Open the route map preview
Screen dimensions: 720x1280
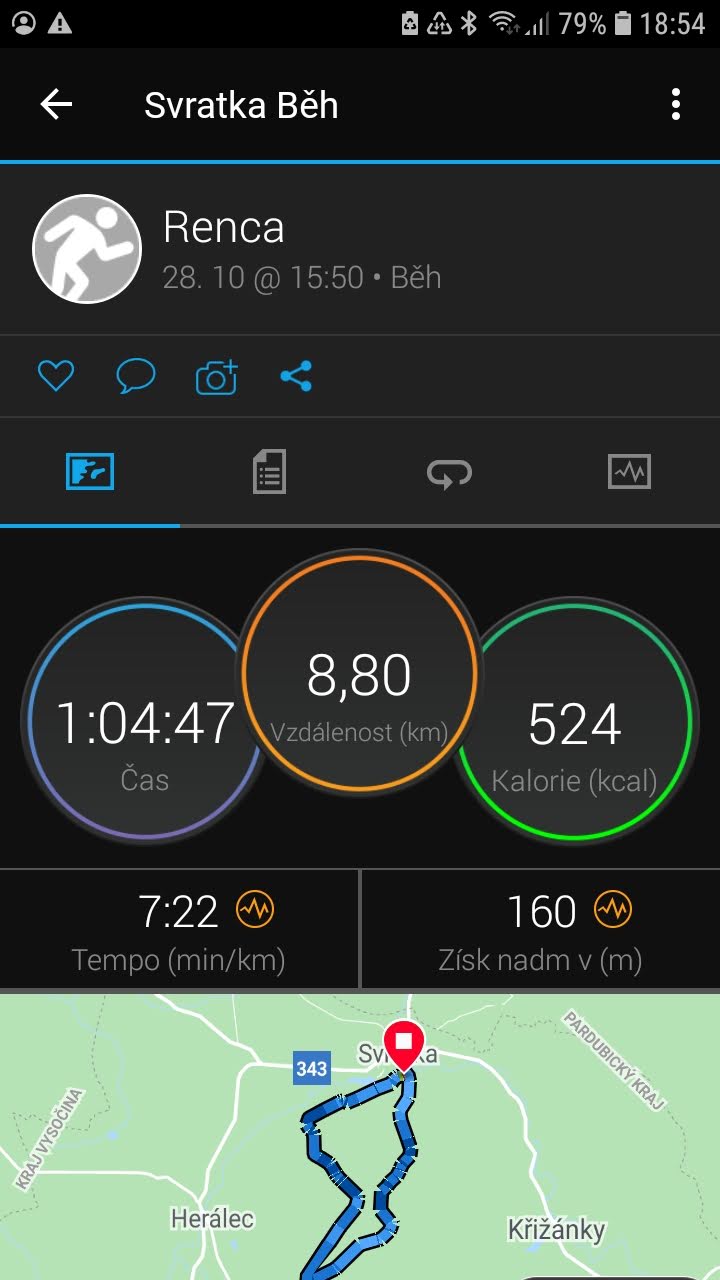[x=360, y=1137]
